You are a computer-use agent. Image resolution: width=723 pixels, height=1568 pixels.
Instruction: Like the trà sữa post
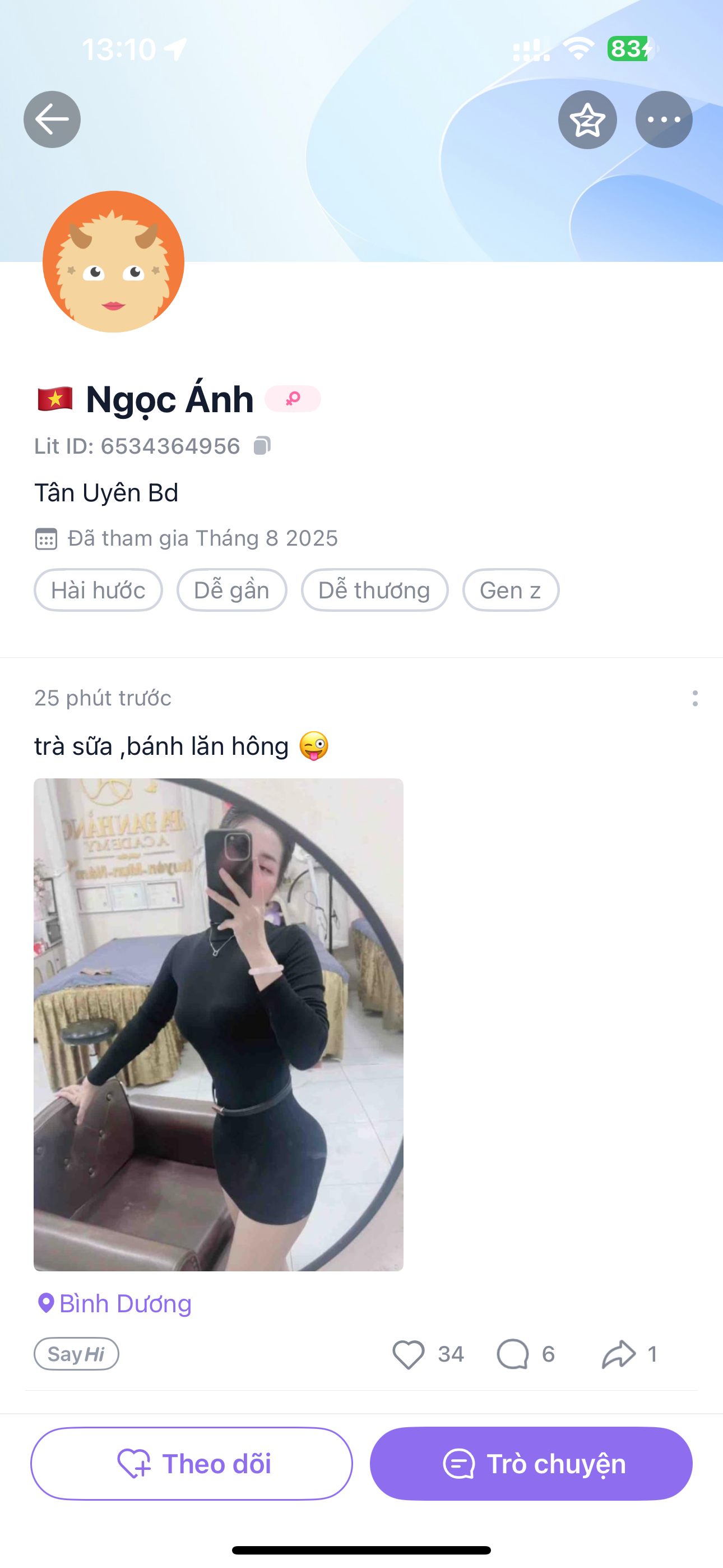(x=409, y=1354)
